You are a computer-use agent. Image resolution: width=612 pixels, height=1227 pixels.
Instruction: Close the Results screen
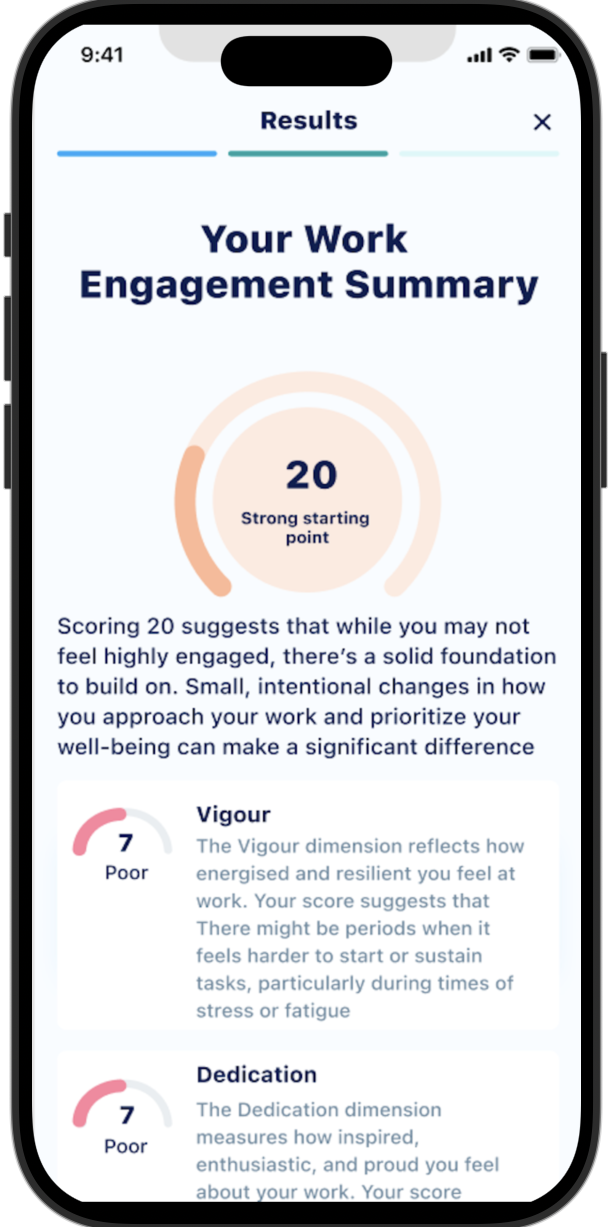point(542,122)
